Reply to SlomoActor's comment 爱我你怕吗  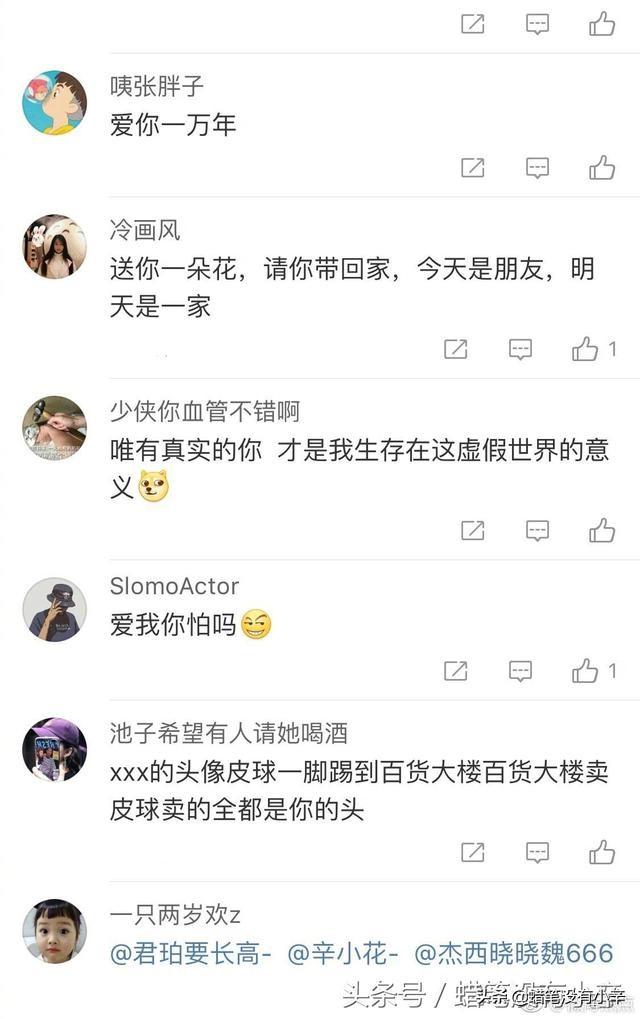[x=520, y=671]
